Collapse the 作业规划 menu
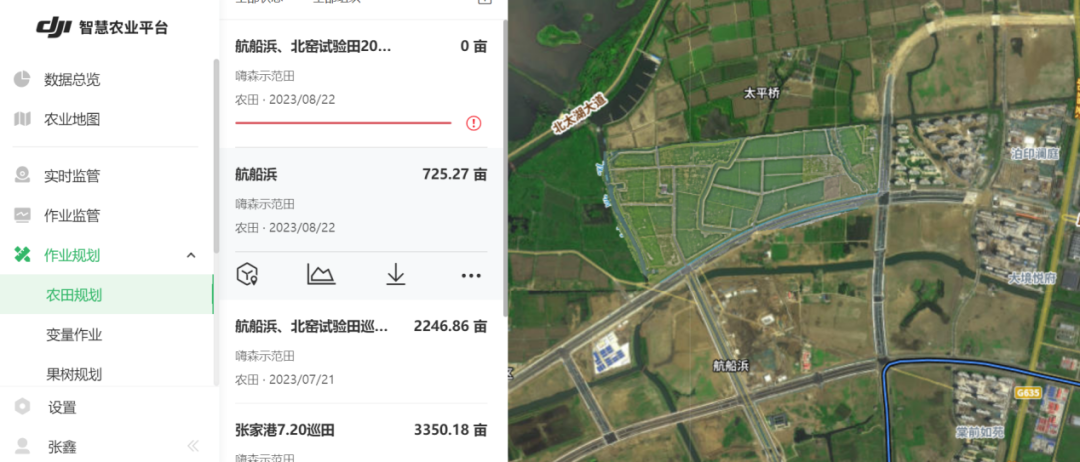Image resolution: width=1080 pixels, height=462 pixels. click(x=191, y=255)
